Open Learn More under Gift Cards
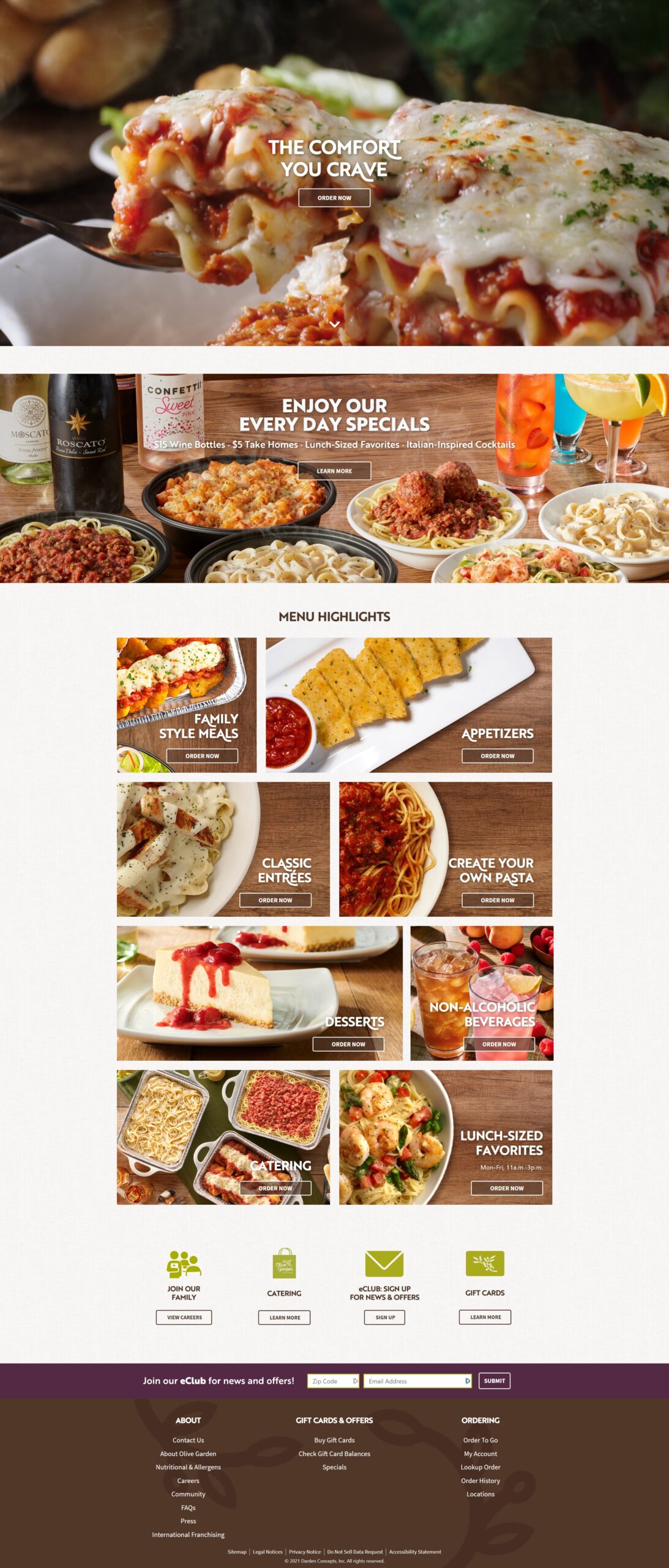The height and width of the screenshot is (1568, 669). point(485,1316)
